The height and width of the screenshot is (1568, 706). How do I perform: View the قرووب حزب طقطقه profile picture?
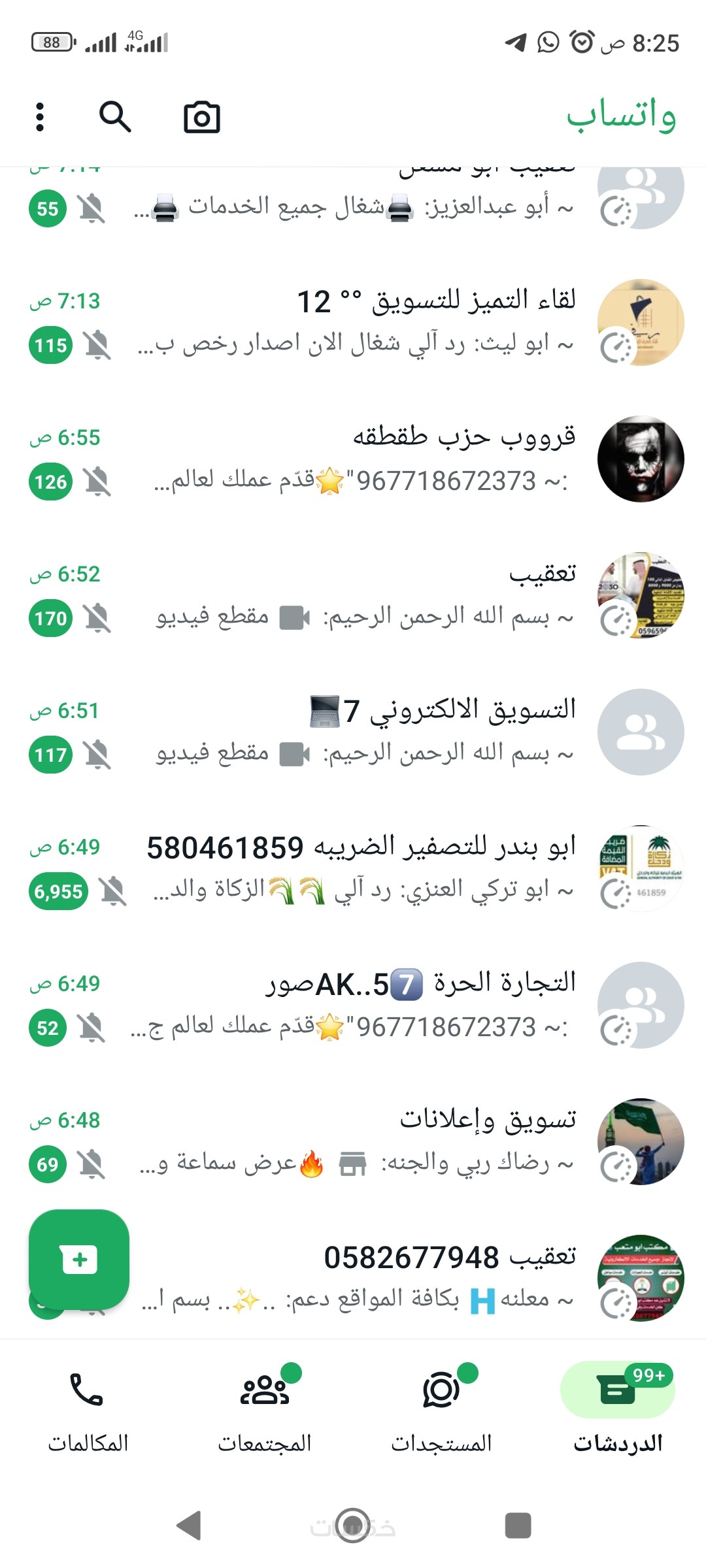point(641,459)
